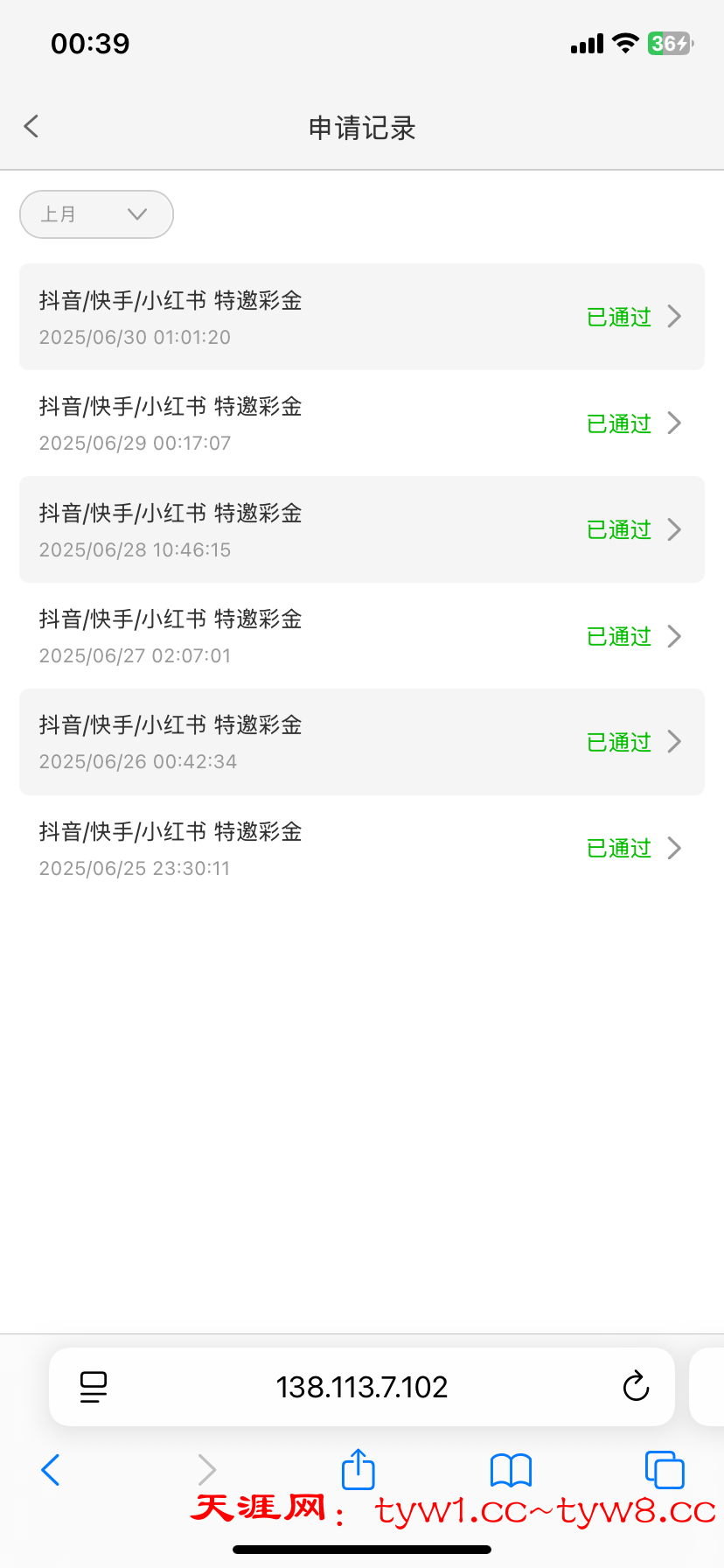Image resolution: width=724 pixels, height=1568 pixels.
Task: Show all open browser tabs
Action: point(665,1470)
